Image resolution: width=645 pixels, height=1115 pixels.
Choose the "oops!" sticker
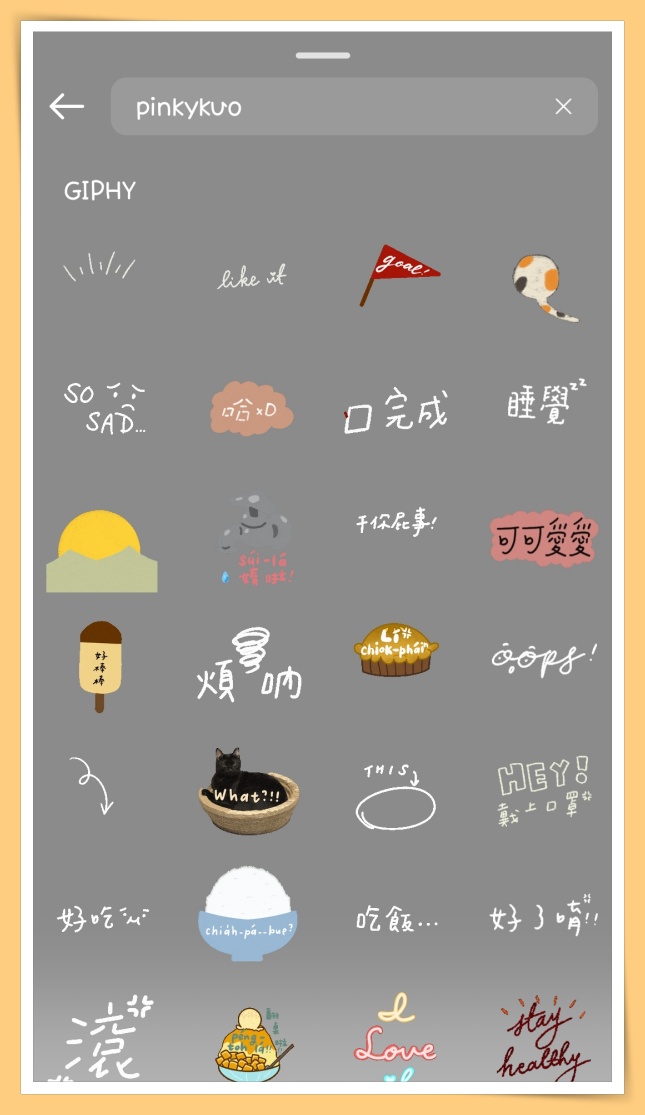click(x=543, y=656)
